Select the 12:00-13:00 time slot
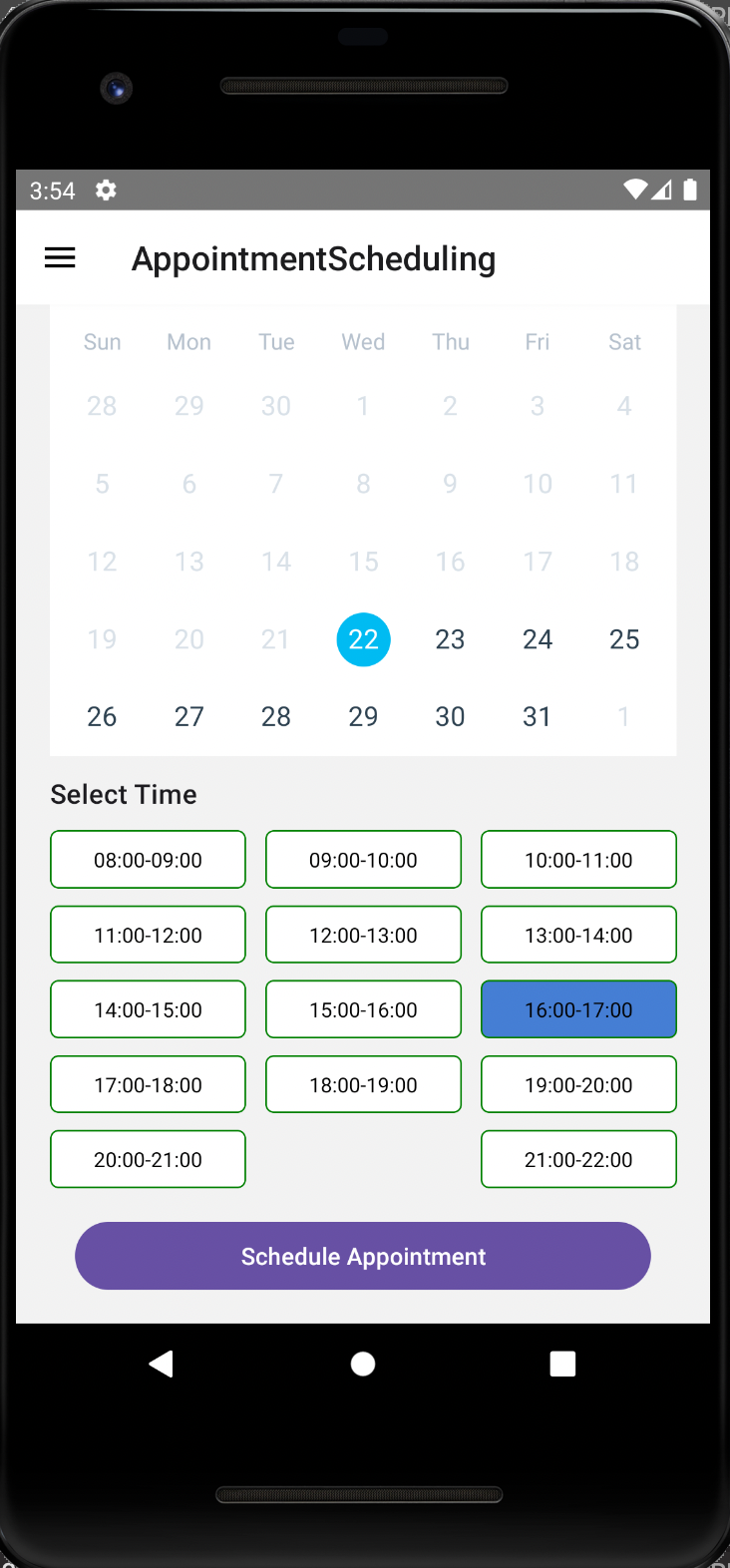This screenshot has width=730, height=1568. [x=363, y=936]
